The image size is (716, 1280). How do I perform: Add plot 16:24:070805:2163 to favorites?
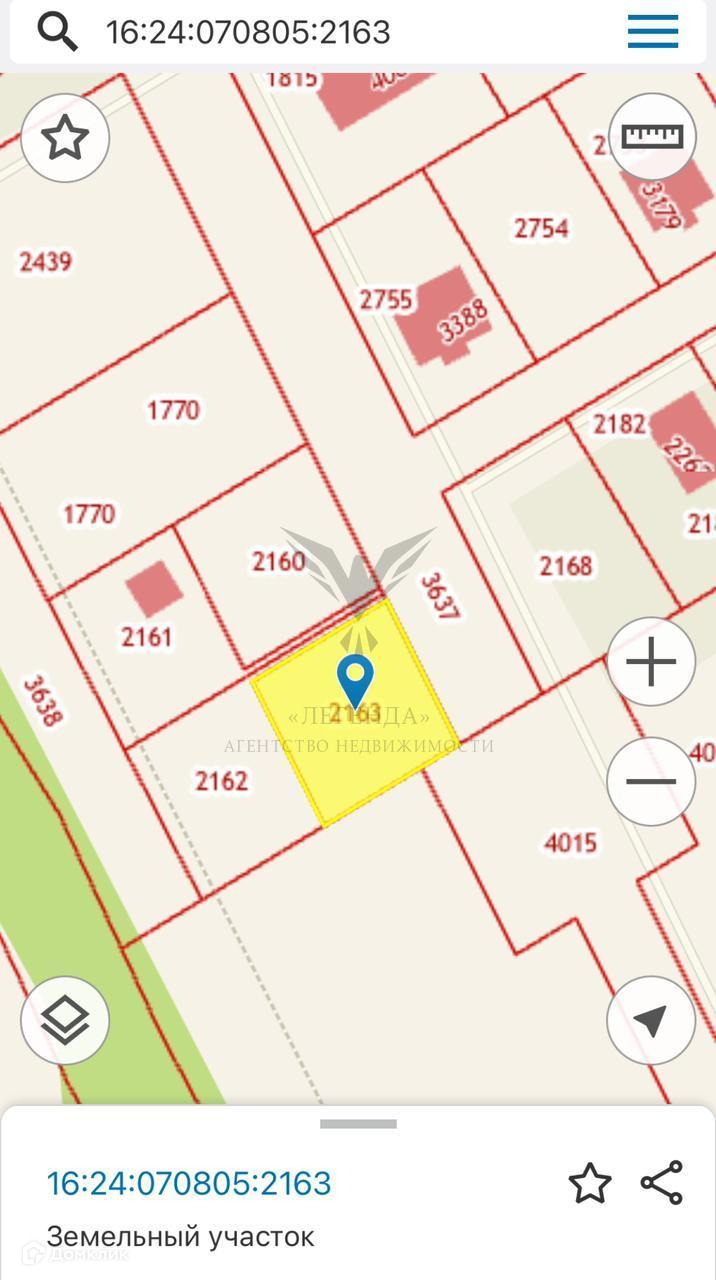[x=590, y=1184]
